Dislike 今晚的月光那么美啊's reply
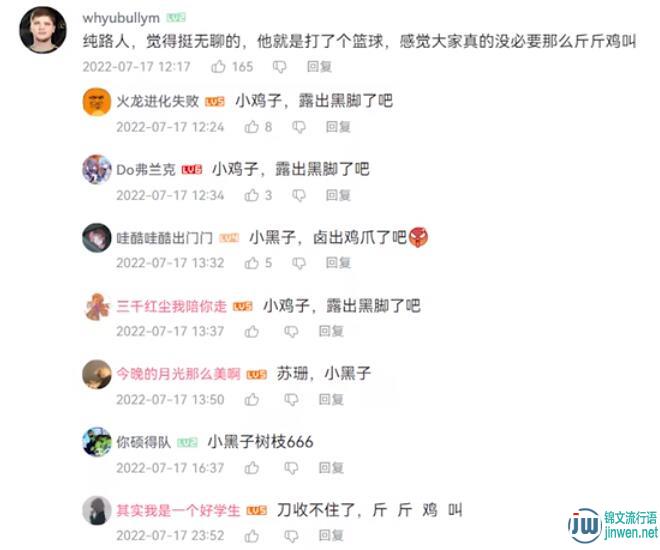 (x=291, y=399)
